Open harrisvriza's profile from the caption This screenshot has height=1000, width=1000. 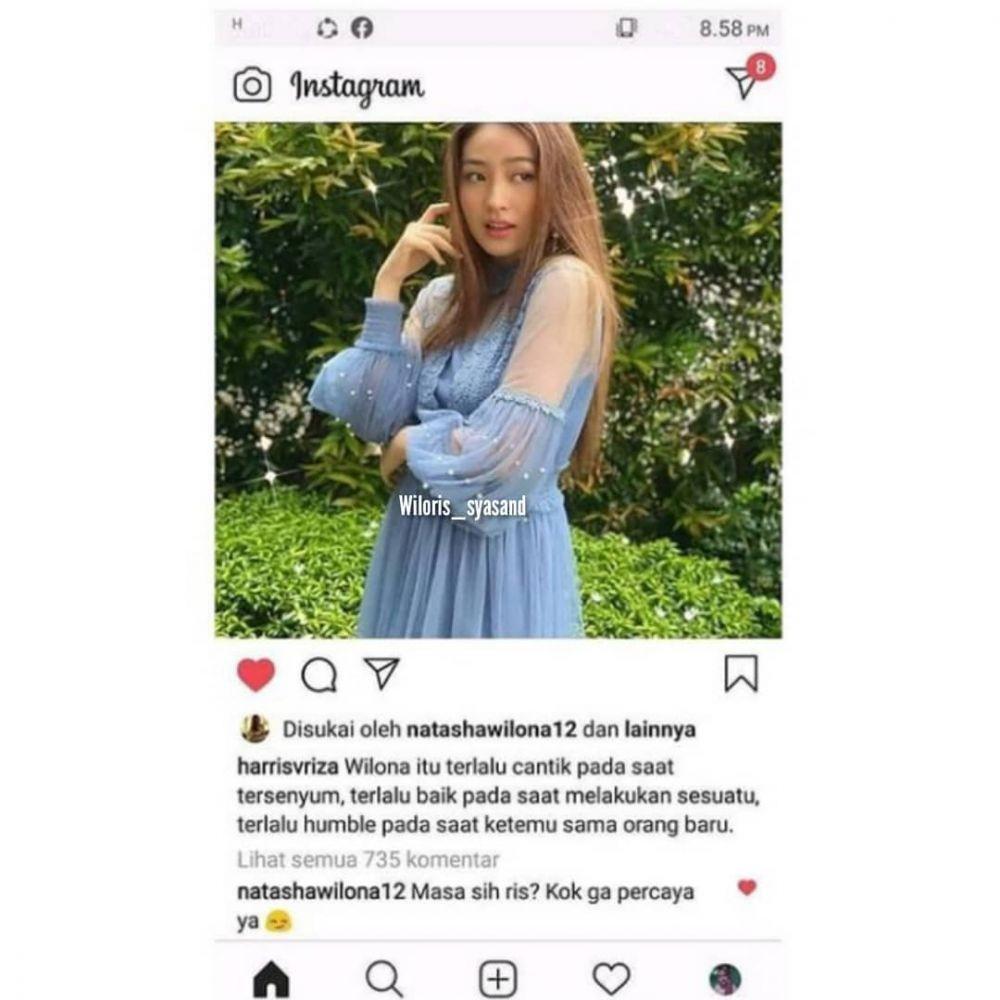[287, 768]
